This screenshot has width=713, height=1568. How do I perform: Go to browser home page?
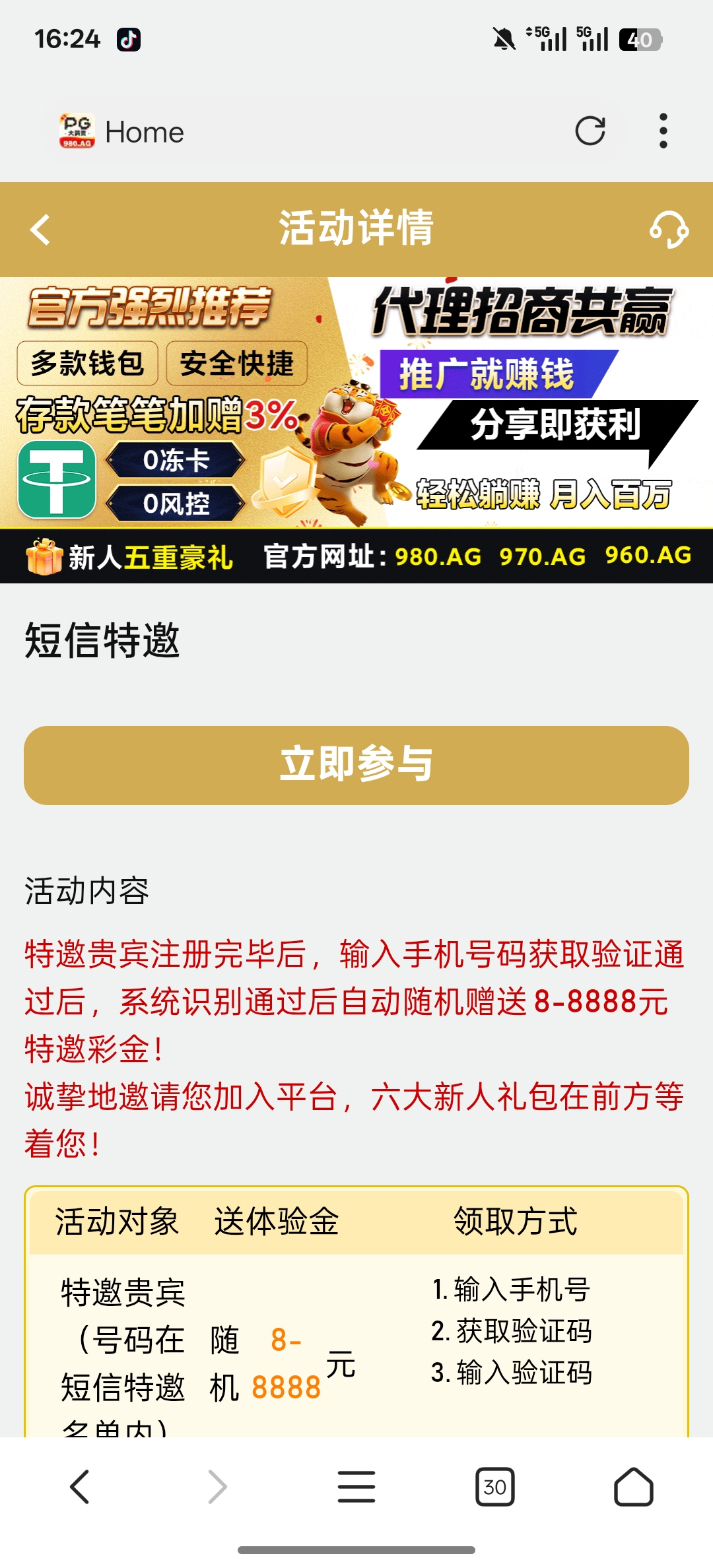(633, 1487)
